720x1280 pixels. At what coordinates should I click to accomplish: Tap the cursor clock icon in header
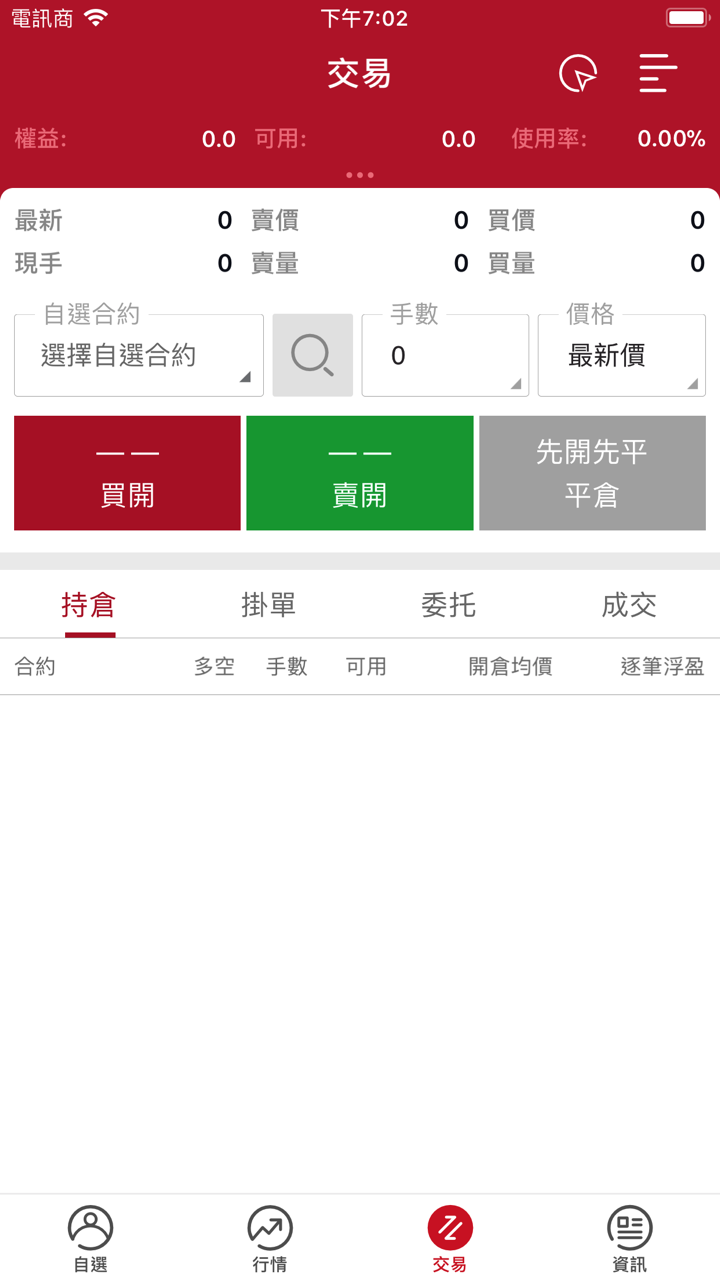click(x=578, y=73)
